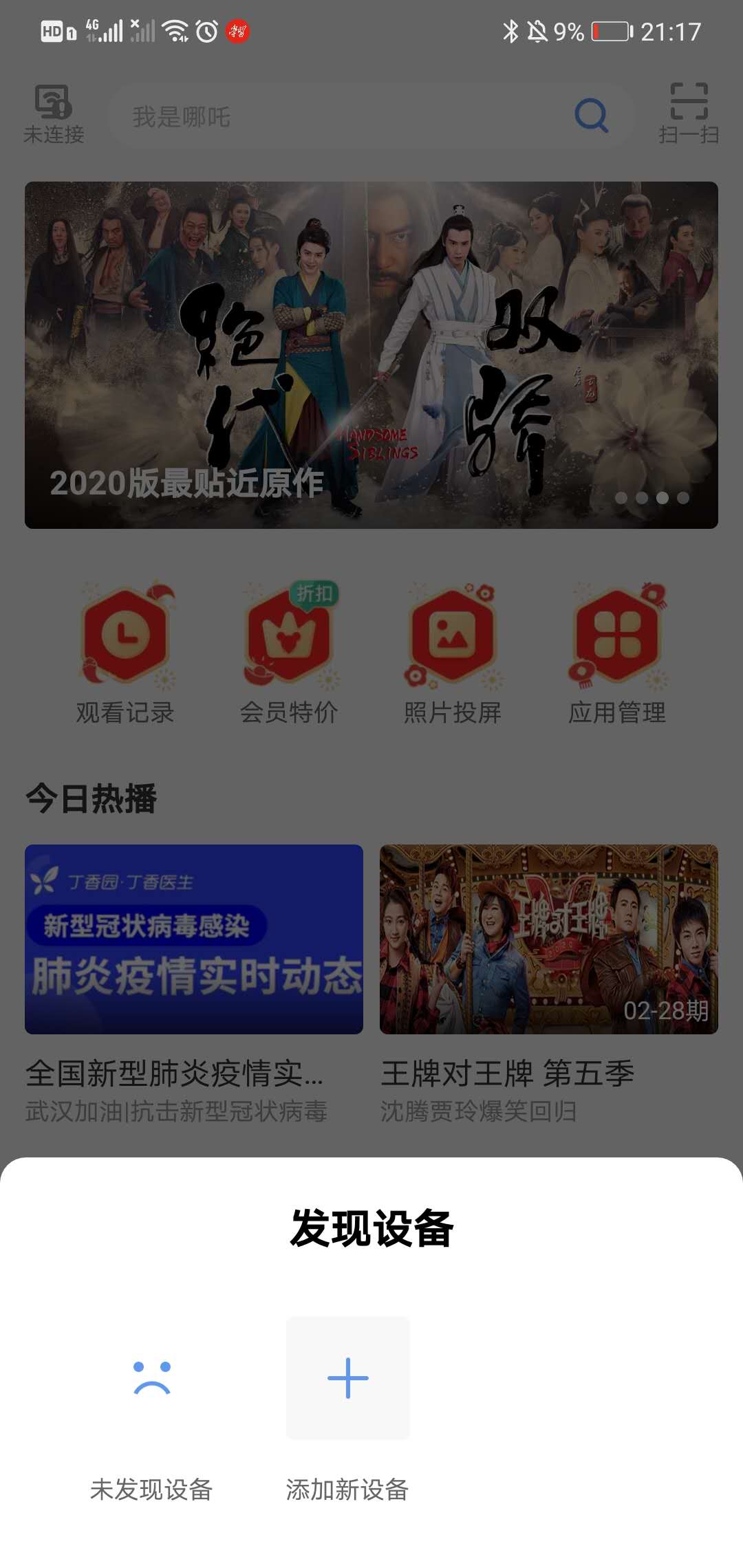Tap the search magnifier icon

[590, 115]
